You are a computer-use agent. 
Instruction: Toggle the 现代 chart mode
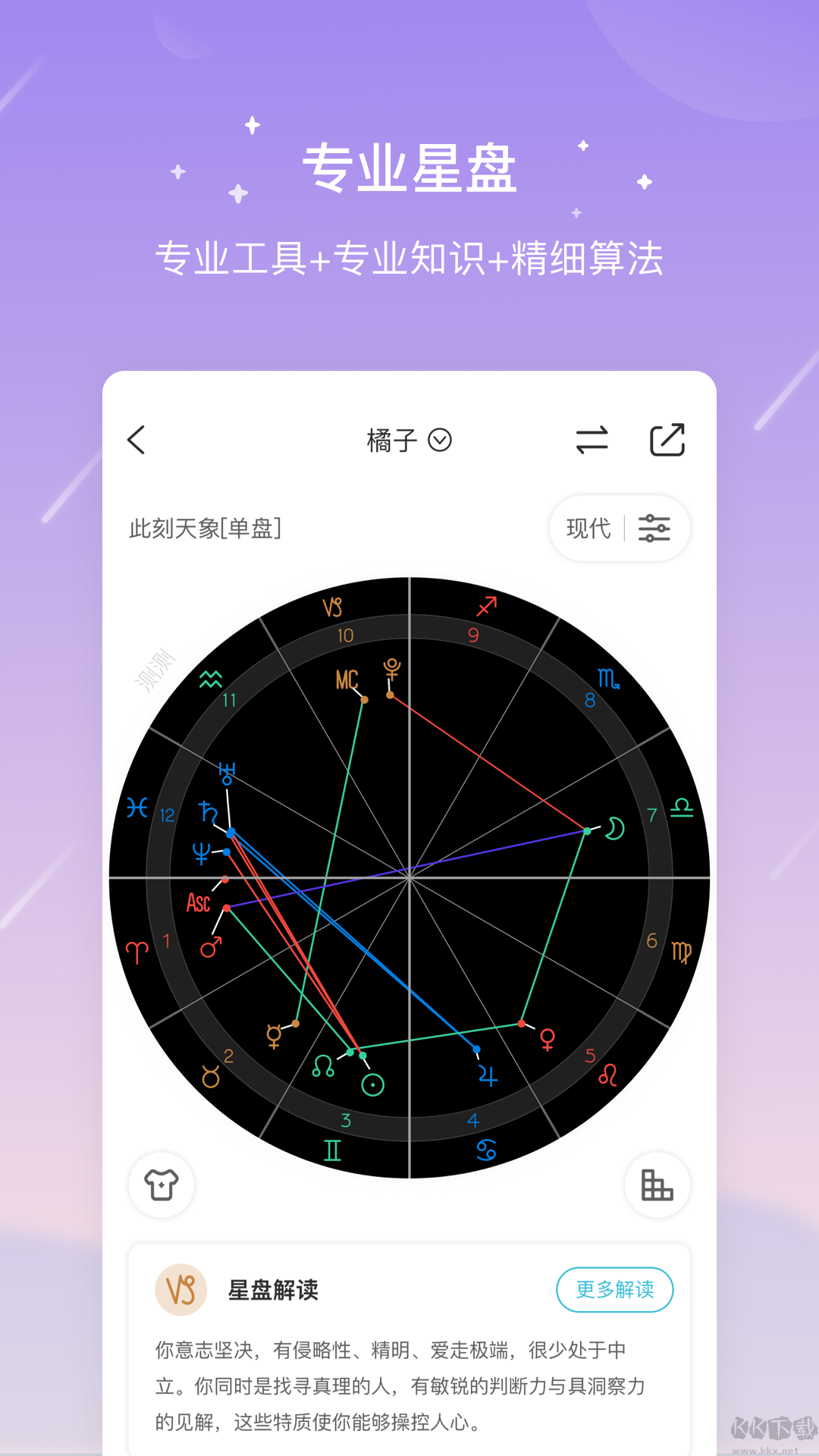point(588,529)
